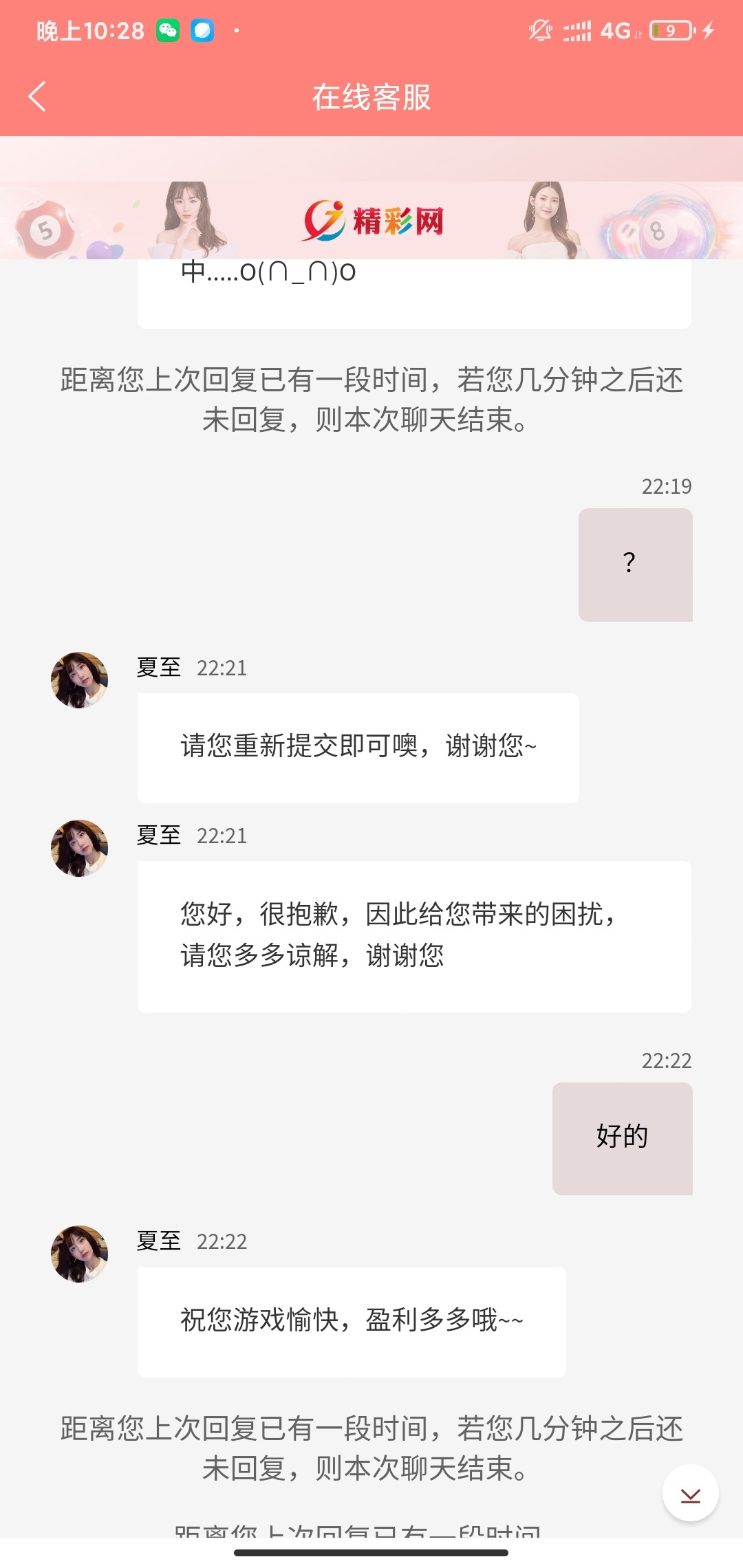Image resolution: width=743 pixels, height=1568 pixels.
Task: Tap the messaging app icon in status bar
Action: (x=203, y=30)
